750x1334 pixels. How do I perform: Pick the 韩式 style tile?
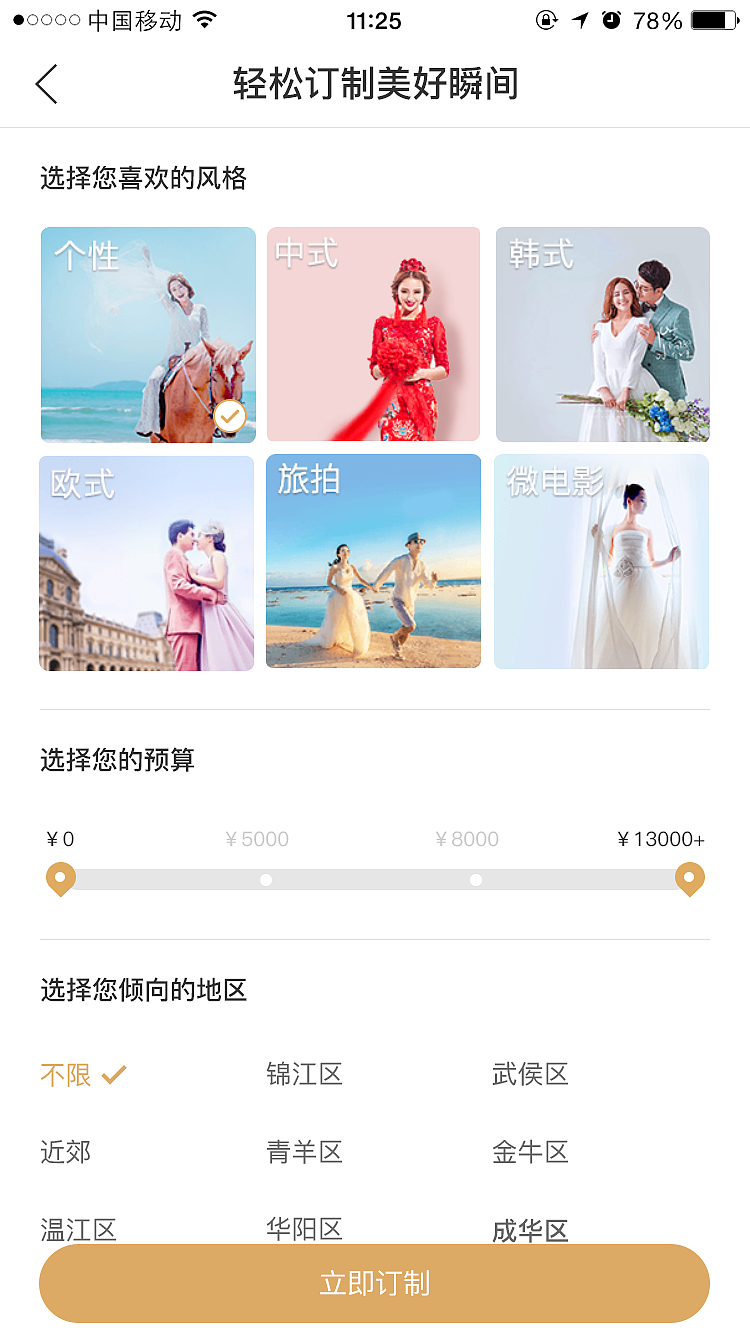(603, 335)
